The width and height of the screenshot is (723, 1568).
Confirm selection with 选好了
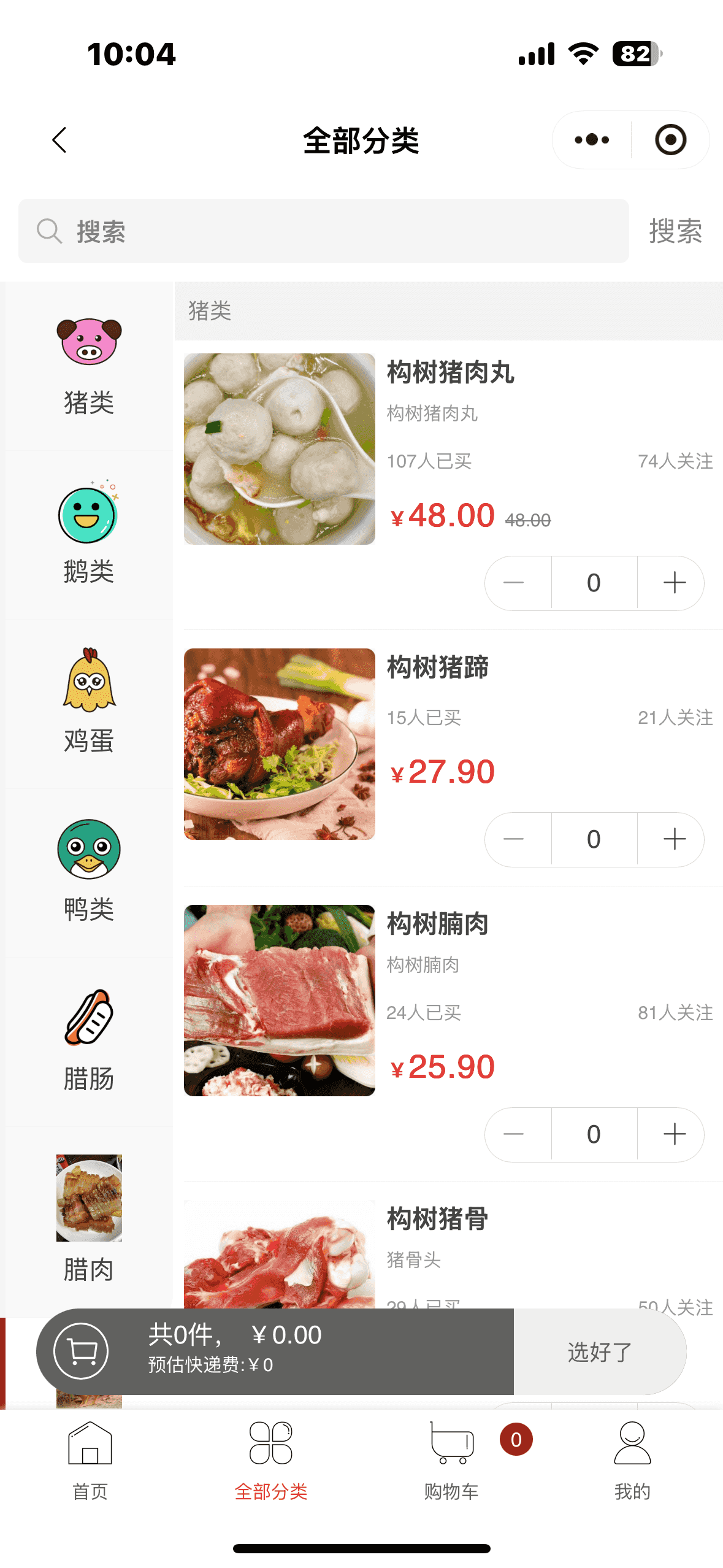click(599, 1351)
